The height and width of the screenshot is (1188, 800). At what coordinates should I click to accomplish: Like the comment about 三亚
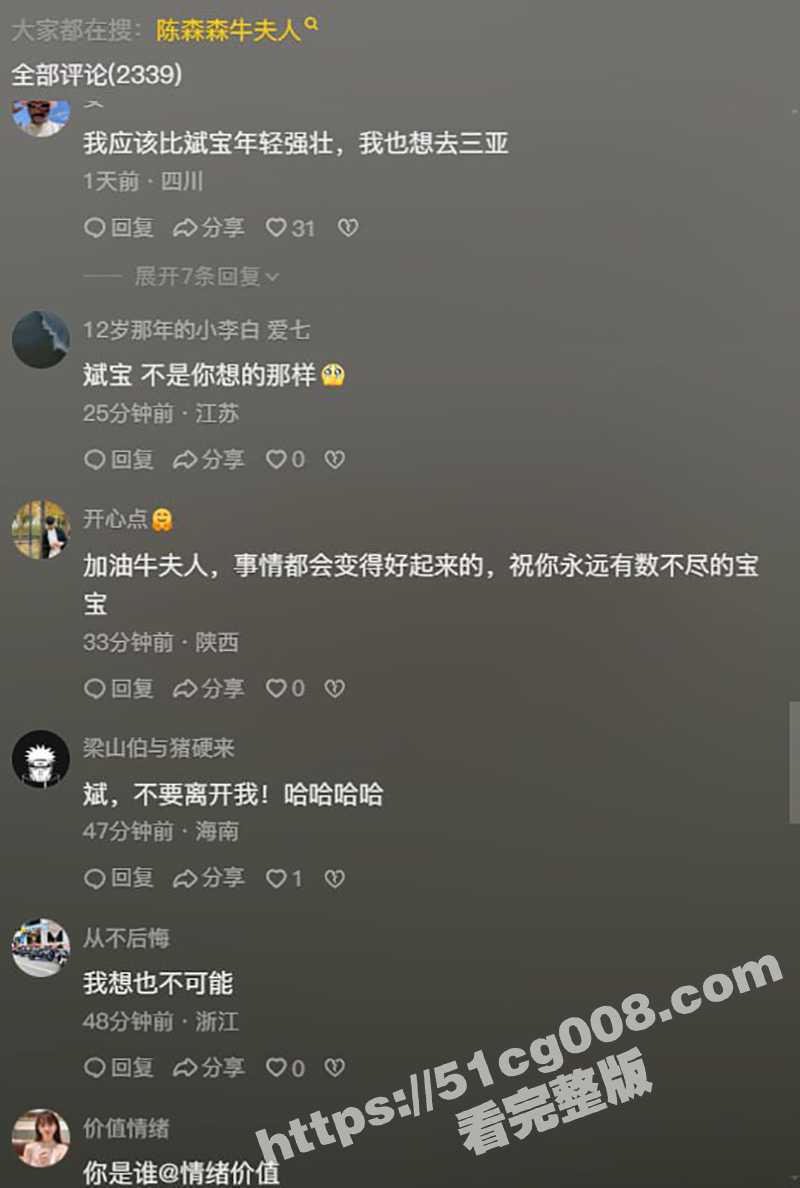tap(277, 228)
